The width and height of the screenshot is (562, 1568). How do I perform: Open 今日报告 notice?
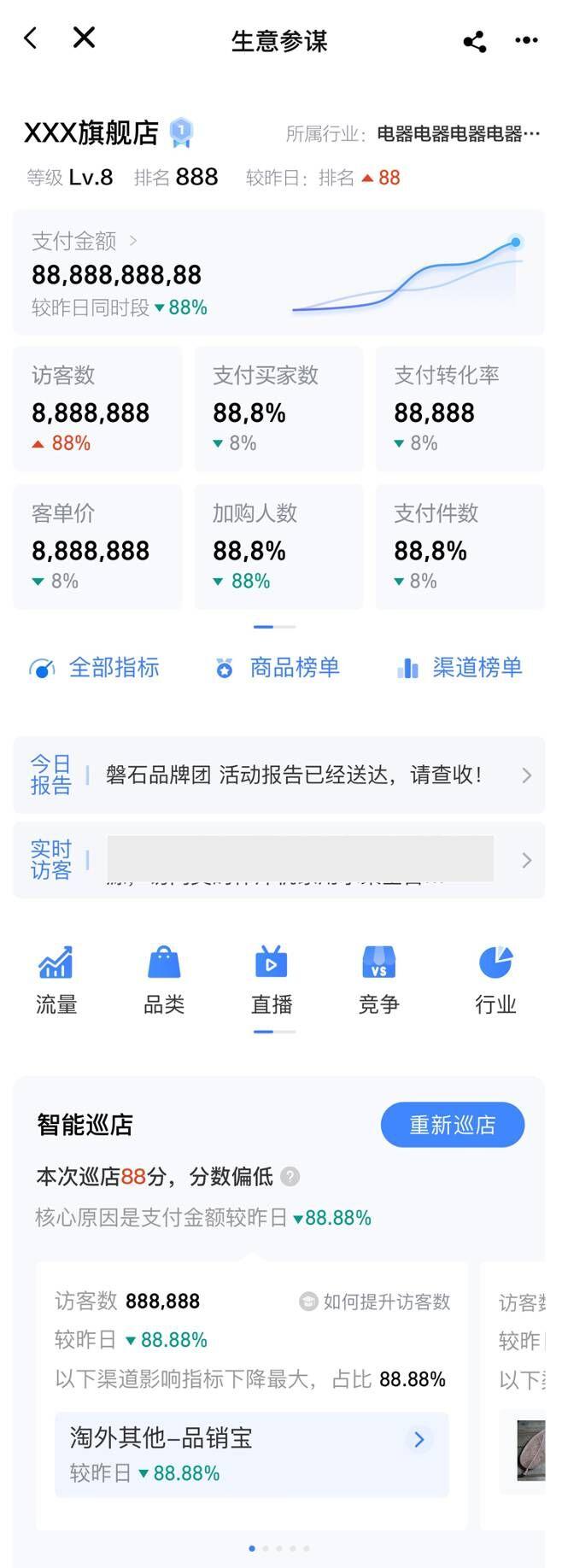click(x=278, y=775)
